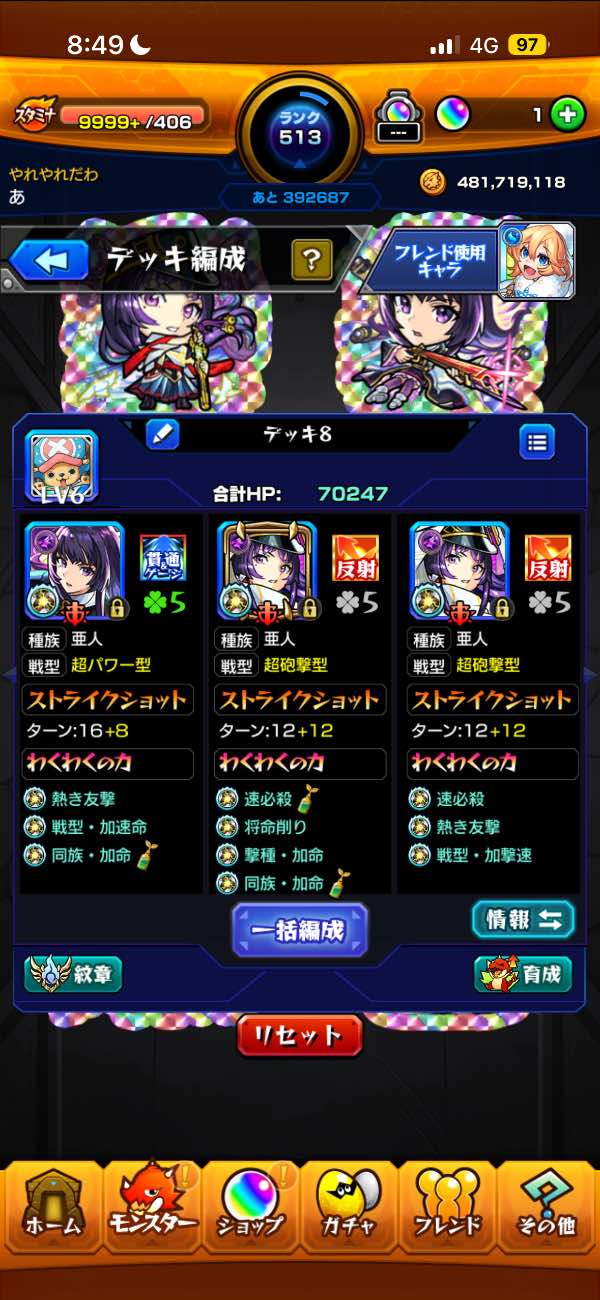The image size is (600, 1300).
Task: Tap the 一括編成 button
Action: coord(300,930)
